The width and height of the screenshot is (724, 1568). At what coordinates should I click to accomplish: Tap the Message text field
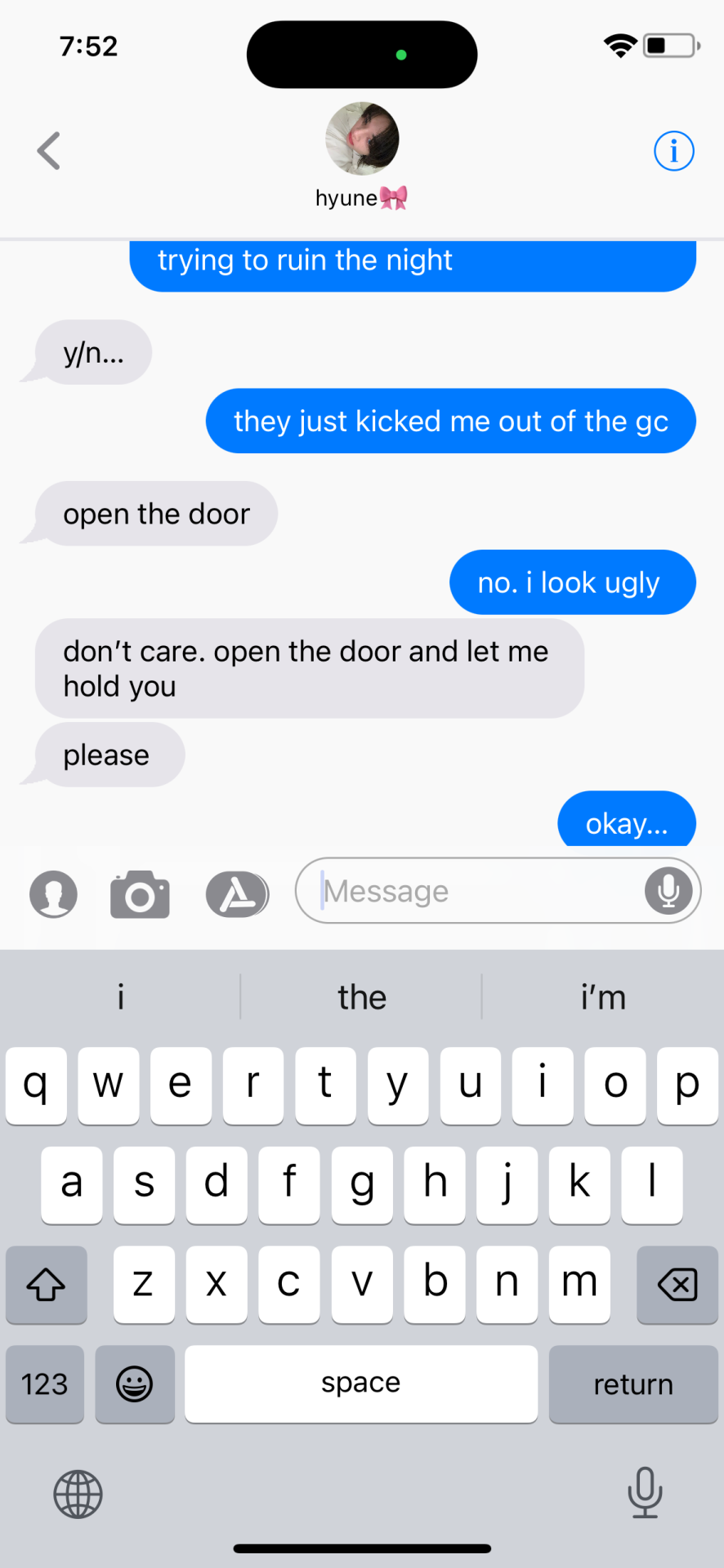click(x=478, y=891)
